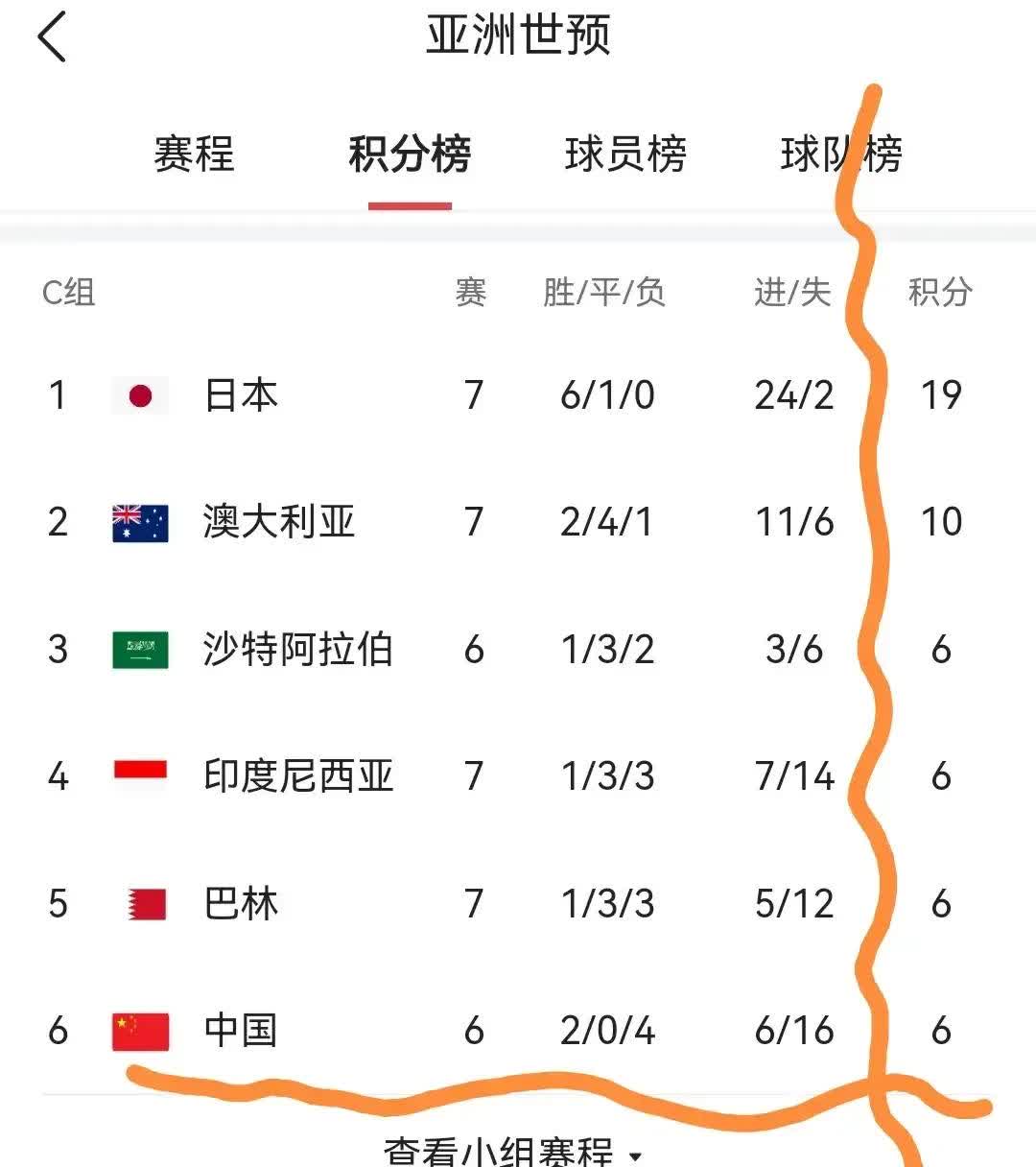
Task: Switch to the 赛程 tab
Action: point(194,155)
